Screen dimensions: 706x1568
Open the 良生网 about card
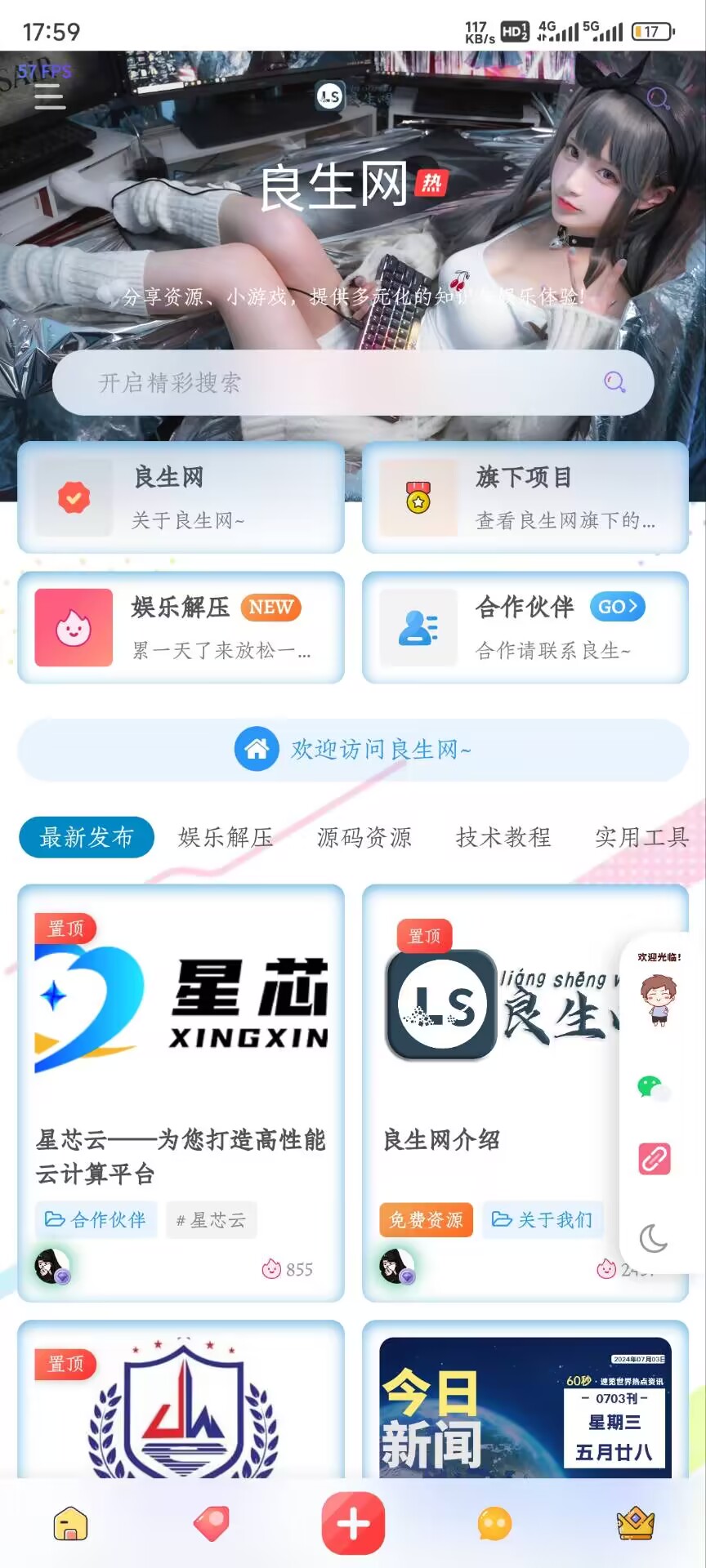[x=181, y=497]
